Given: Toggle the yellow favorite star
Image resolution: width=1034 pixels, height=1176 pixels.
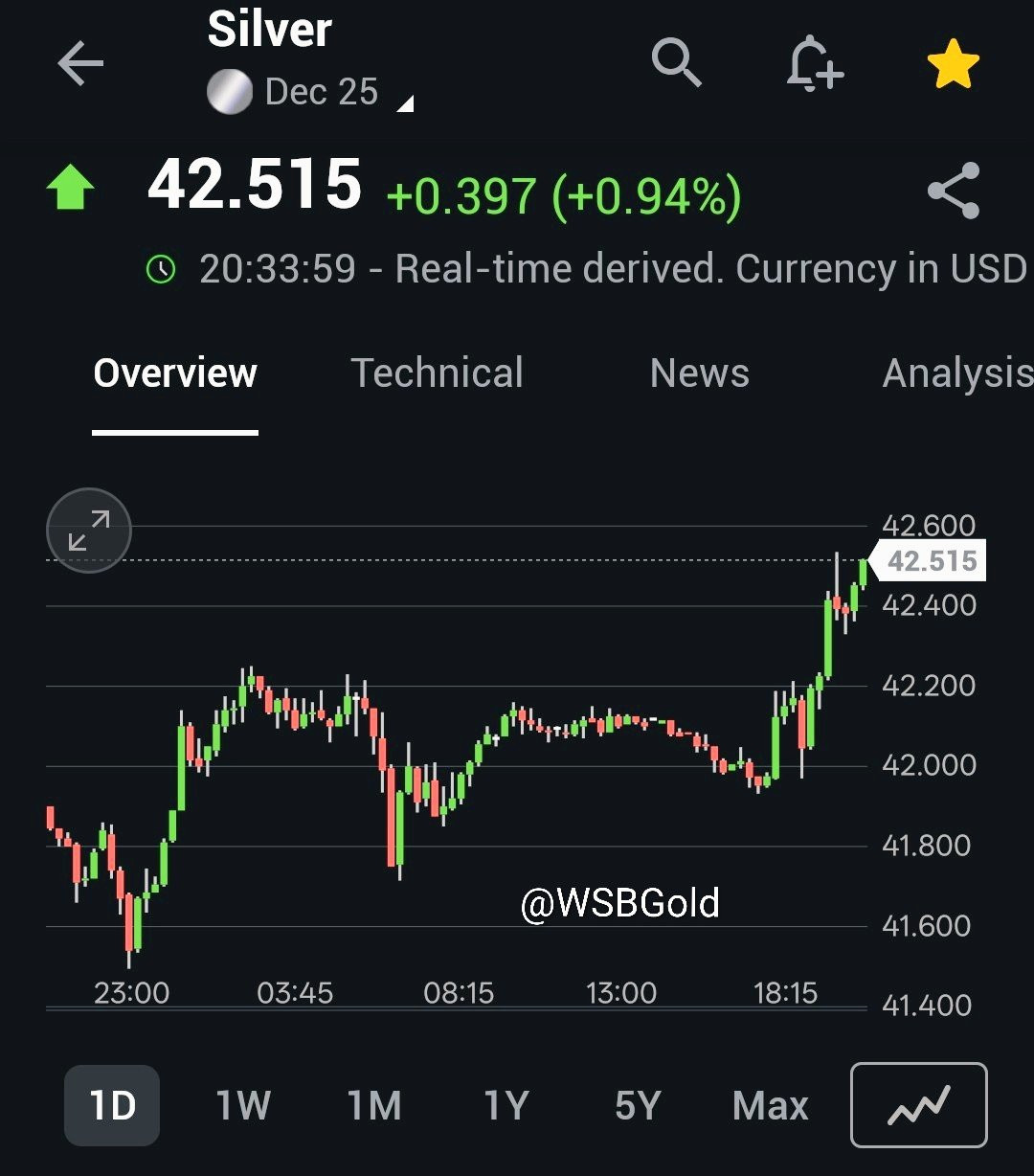Looking at the screenshot, I should click(954, 65).
